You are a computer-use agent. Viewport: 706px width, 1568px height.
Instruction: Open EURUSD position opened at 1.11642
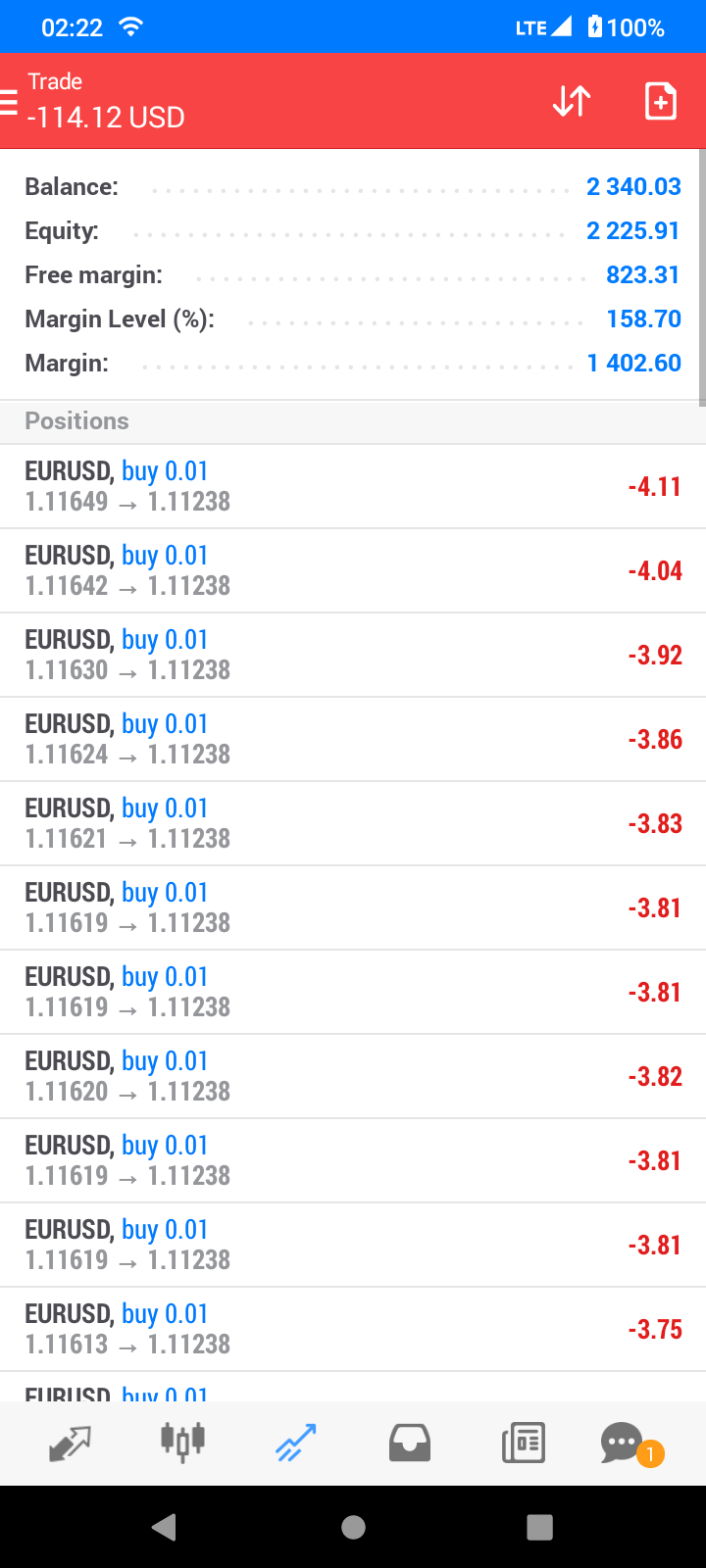click(x=353, y=570)
